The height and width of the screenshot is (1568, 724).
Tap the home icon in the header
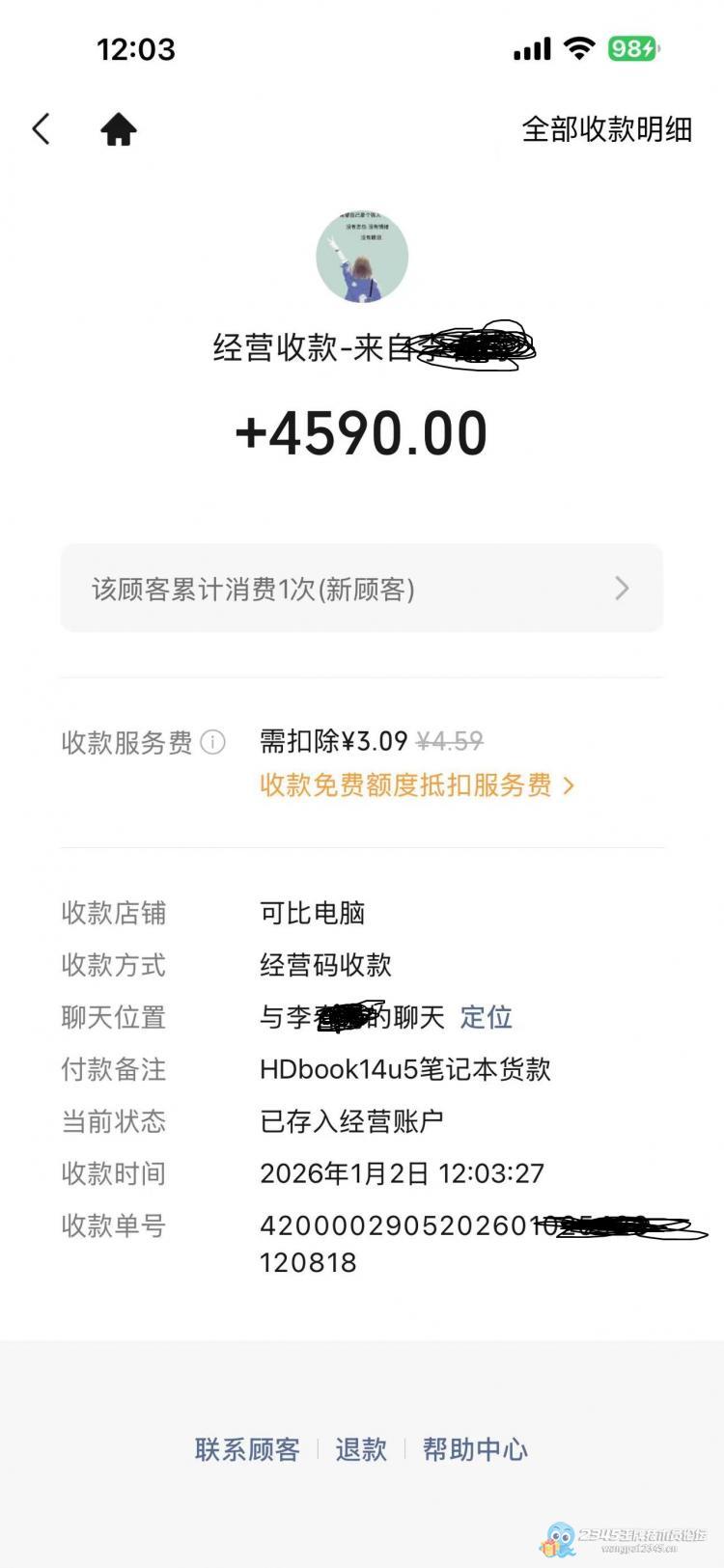119,128
